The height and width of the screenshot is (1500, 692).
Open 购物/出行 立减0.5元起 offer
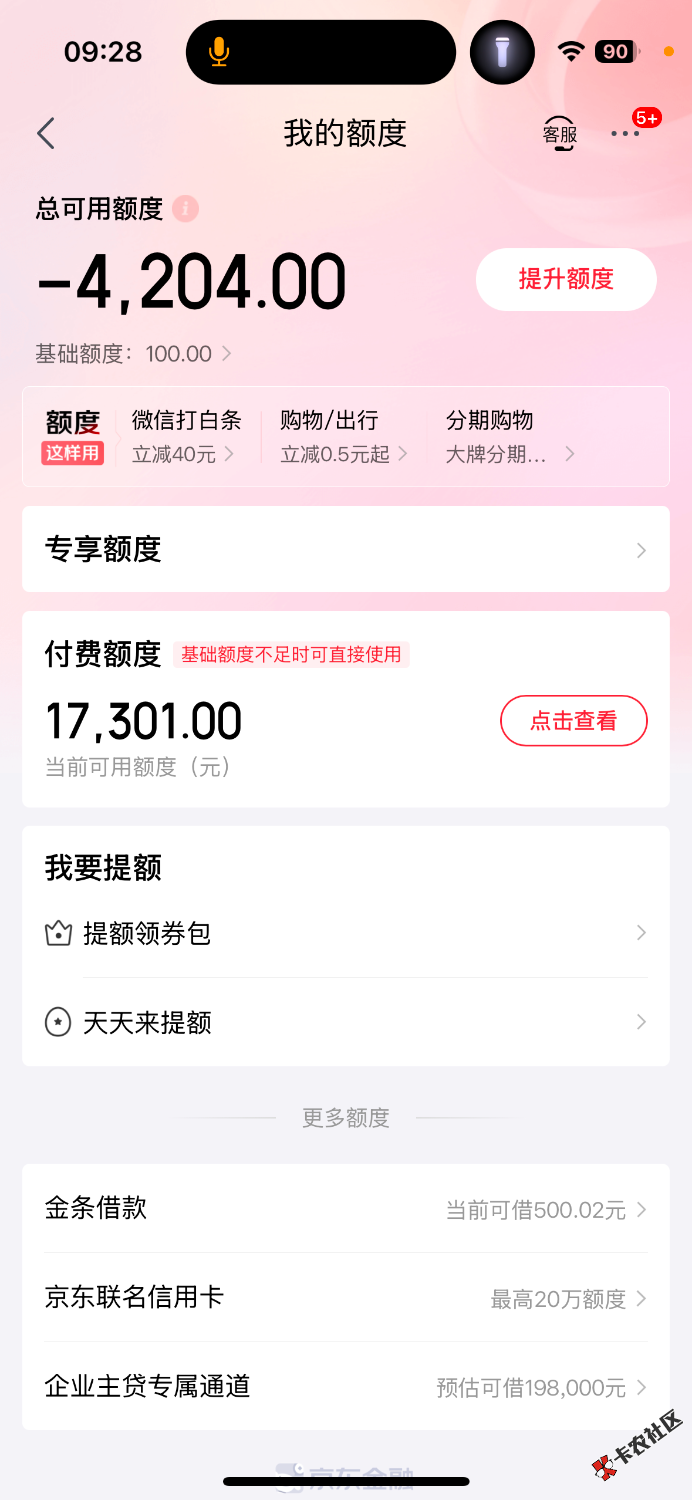(344, 437)
